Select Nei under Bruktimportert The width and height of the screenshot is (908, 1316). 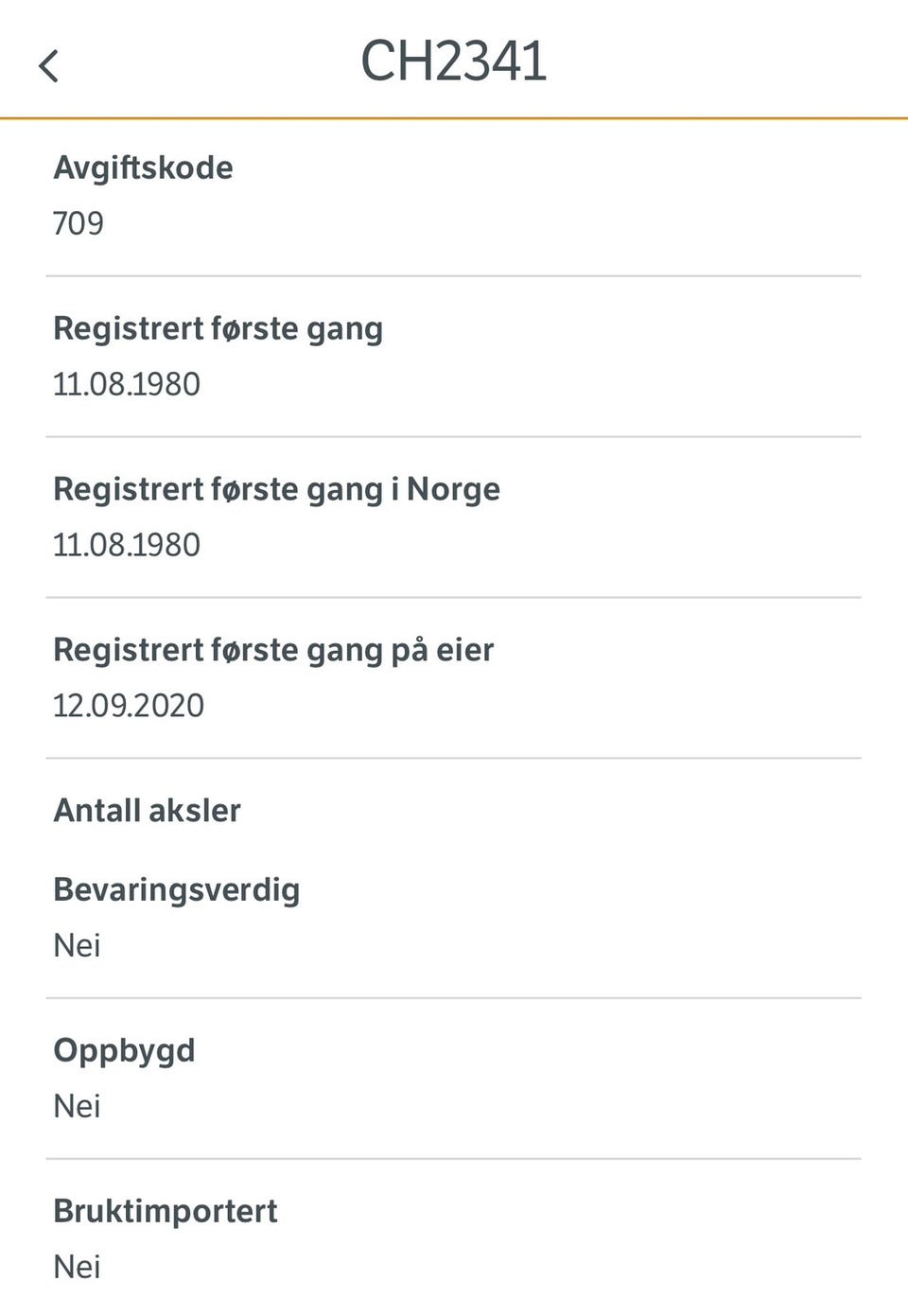click(76, 1267)
